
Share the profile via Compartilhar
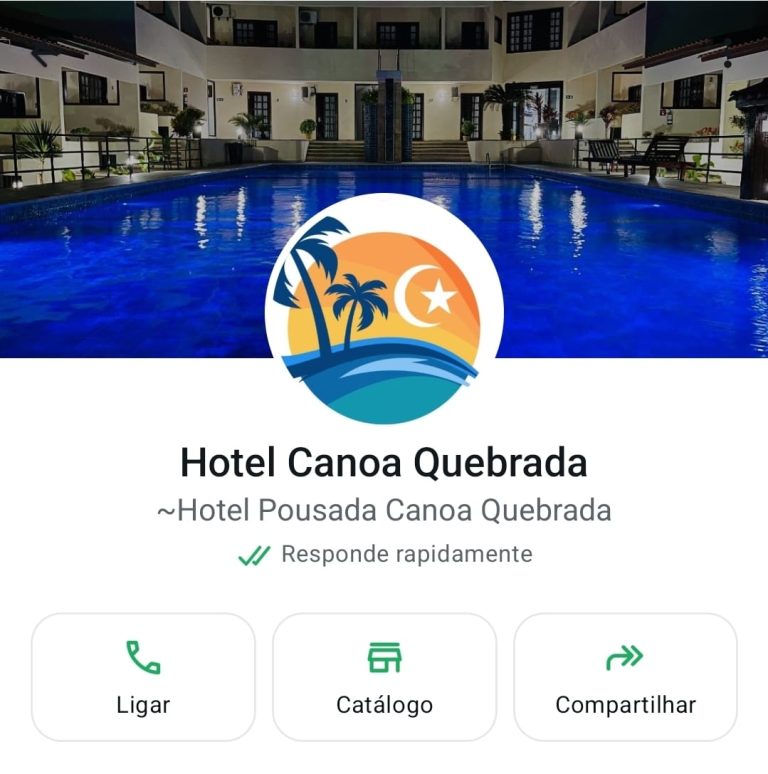coord(625,677)
